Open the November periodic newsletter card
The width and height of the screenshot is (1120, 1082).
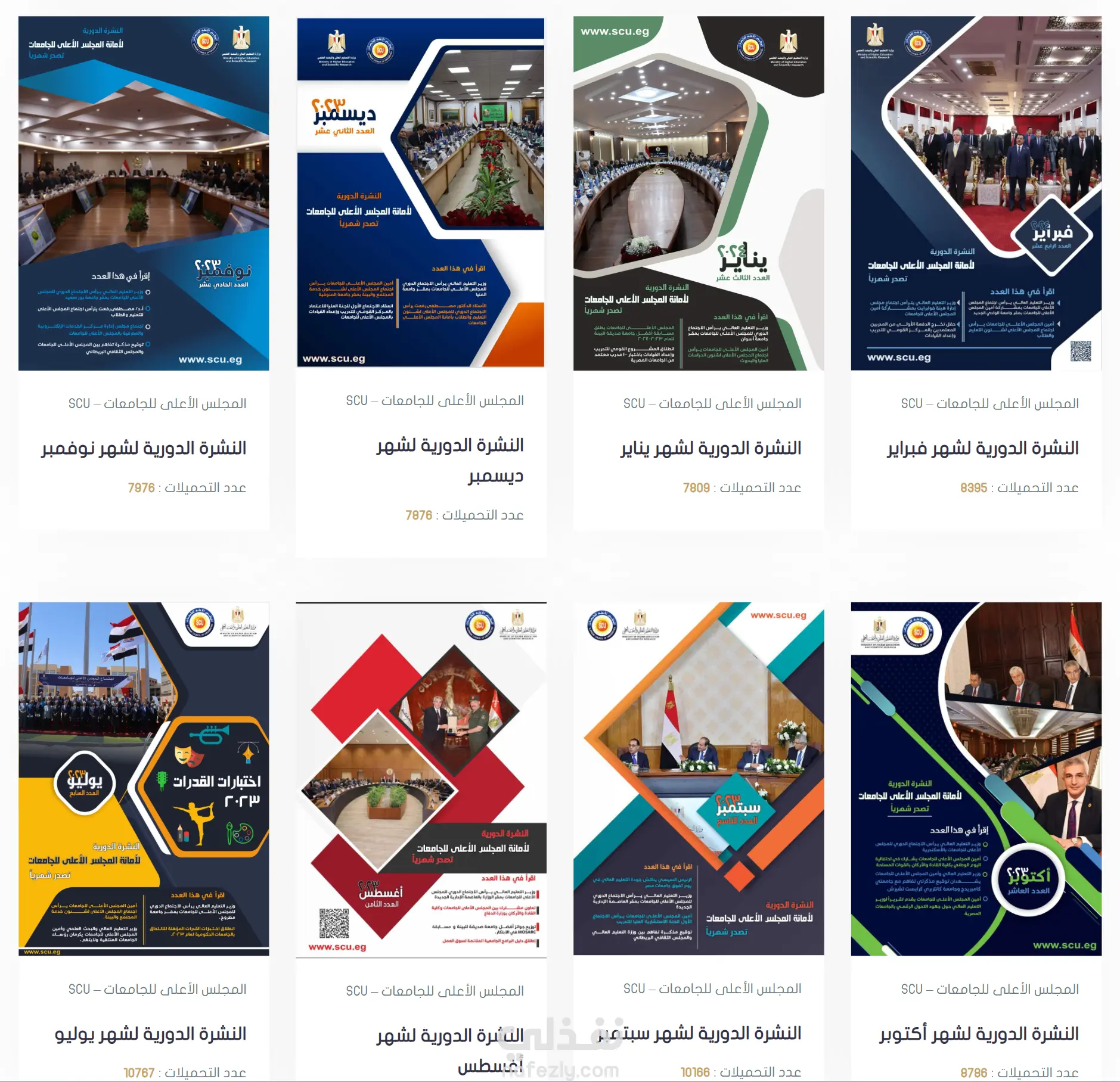click(144, 448)
